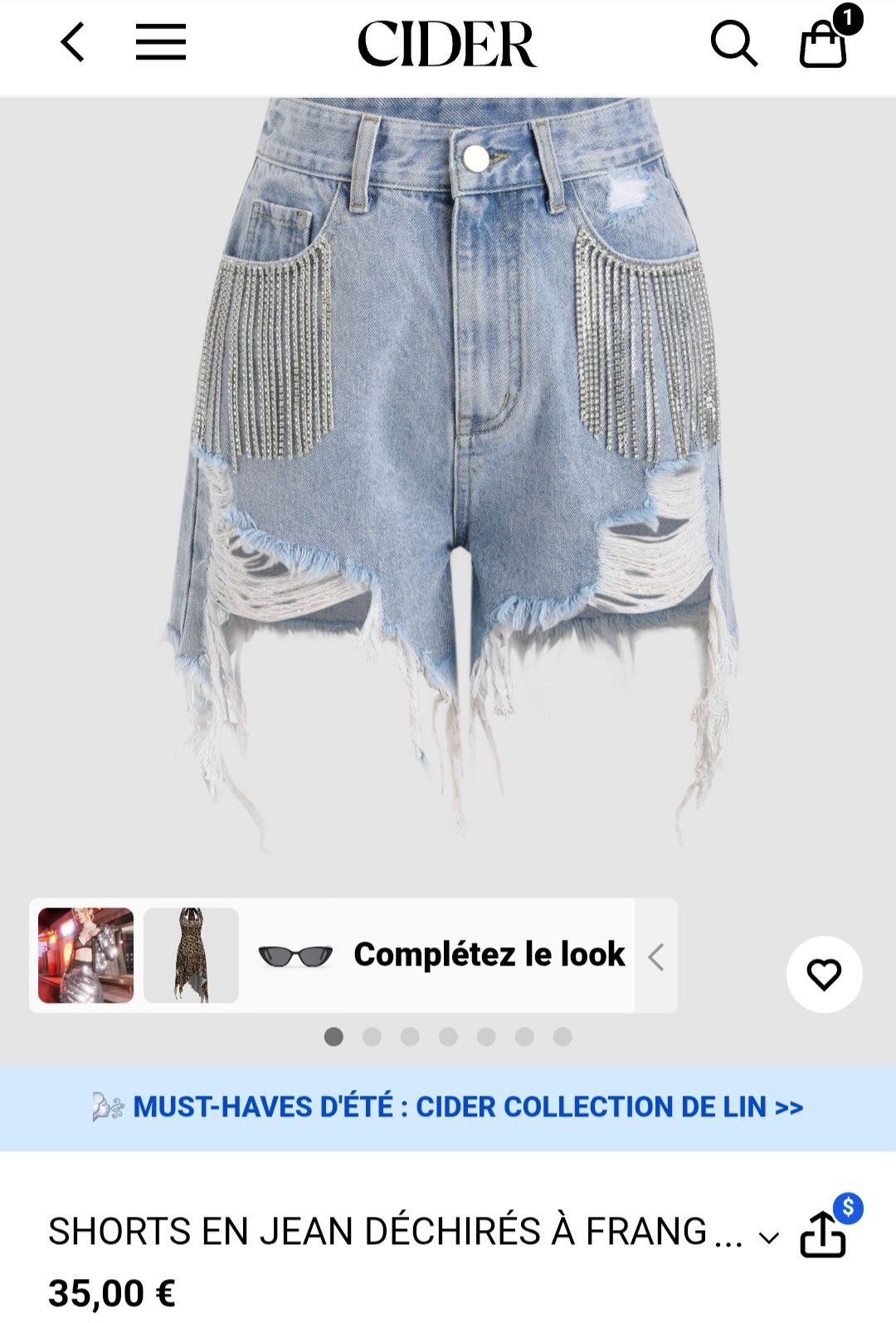View the leopard dress thumbnail
The image size is (896, 1323).
pos(191,955)
